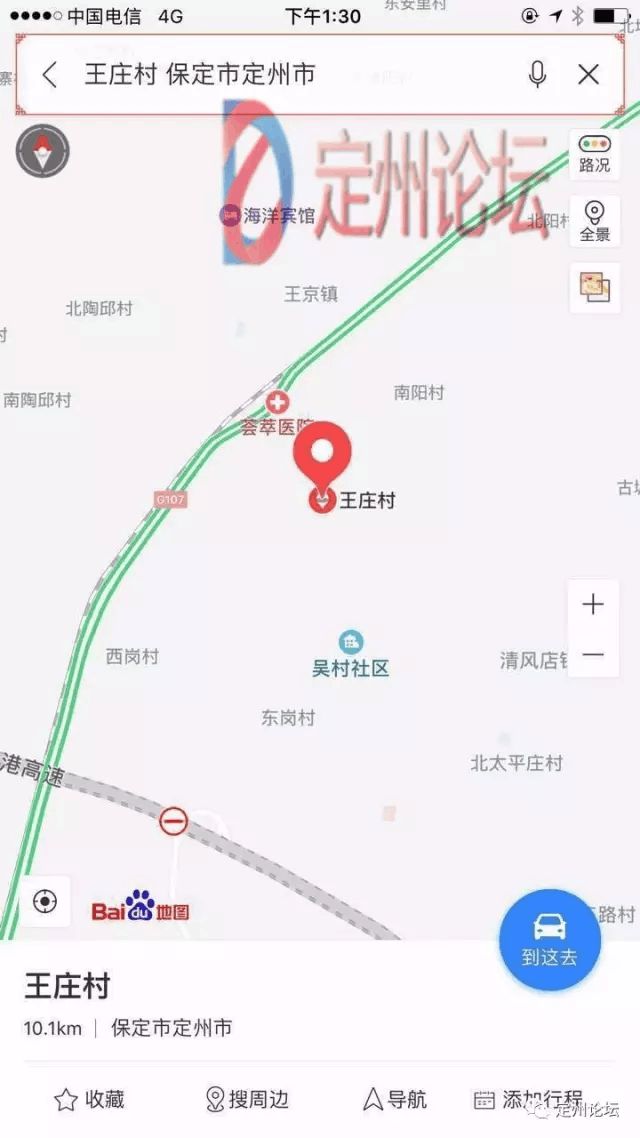This screenshot has width=640, height=1138.
Task: Select the 海洋宾馆 hotel marker
Action: (231, 216)
